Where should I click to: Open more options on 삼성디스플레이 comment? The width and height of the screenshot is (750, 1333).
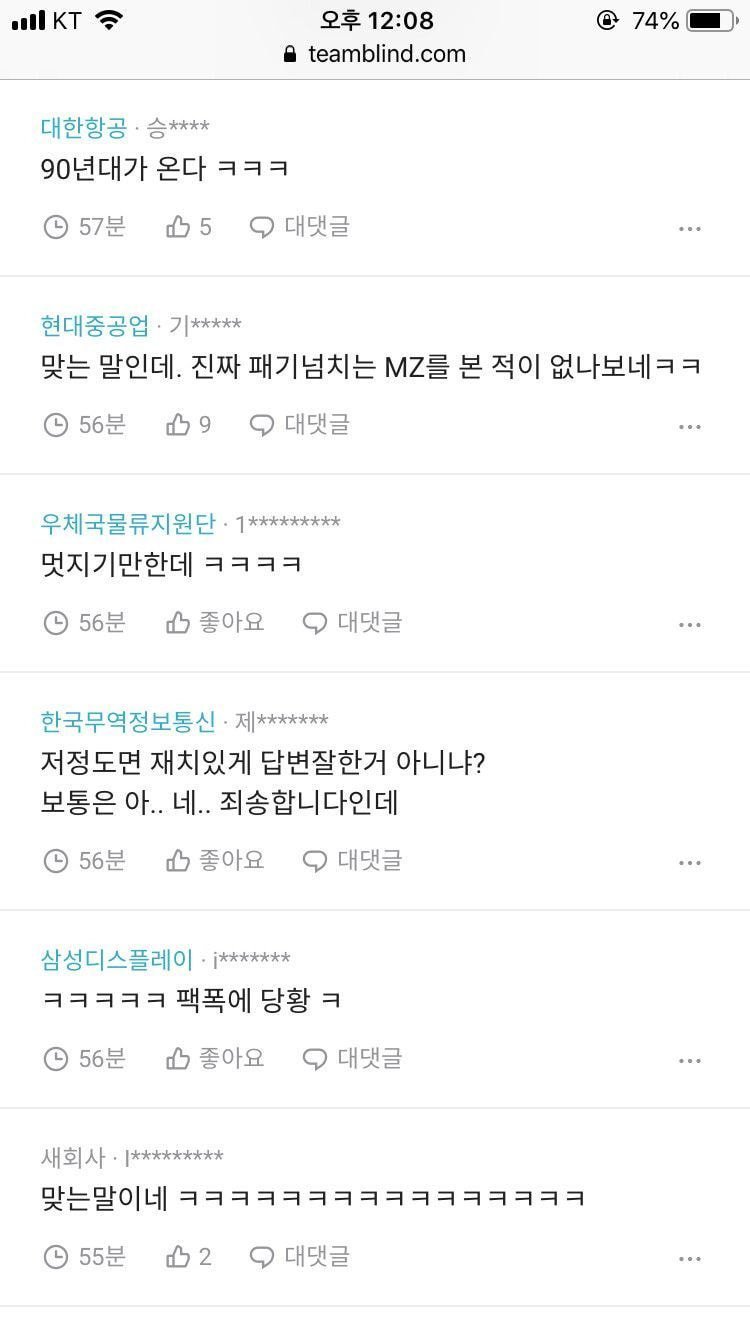tap(689, 1061)
